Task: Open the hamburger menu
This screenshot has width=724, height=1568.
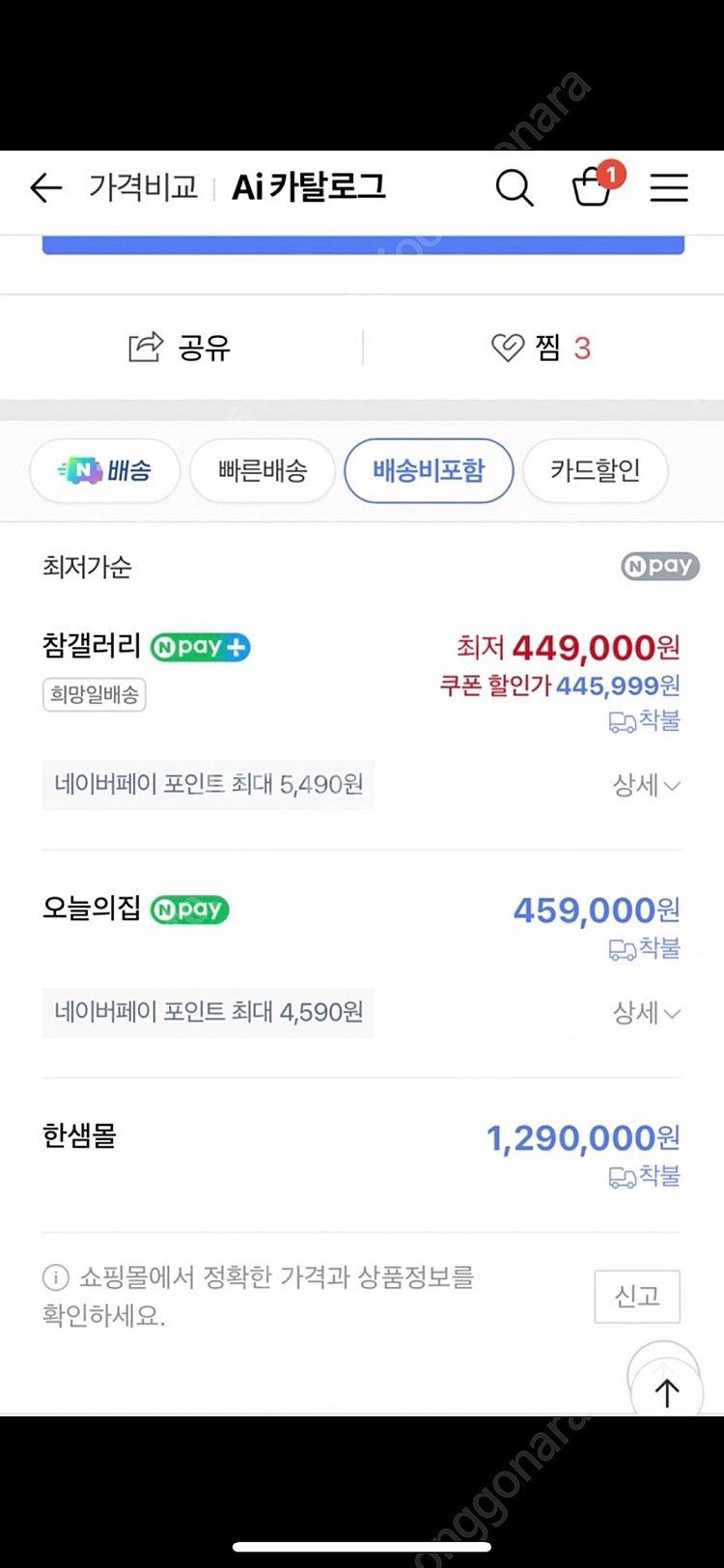Action: (668, 188)
